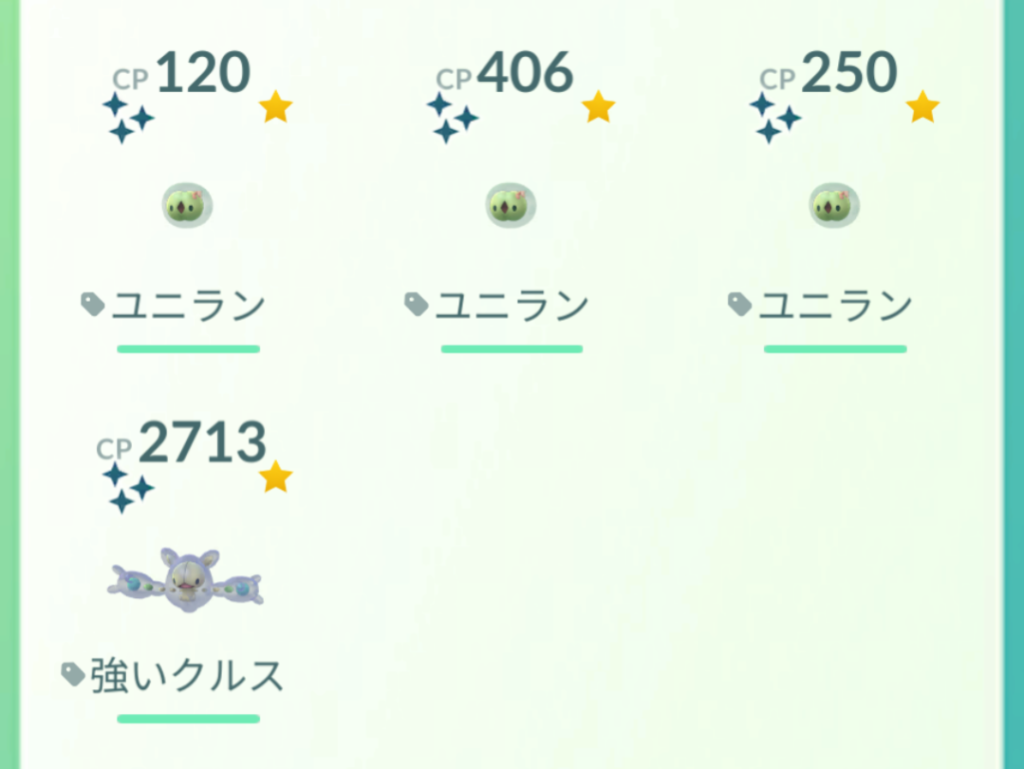Select the CP 406 ユニラン Pokémon
The height and width of the screenshot is (769, 1024).
click(x=511, y=207)
